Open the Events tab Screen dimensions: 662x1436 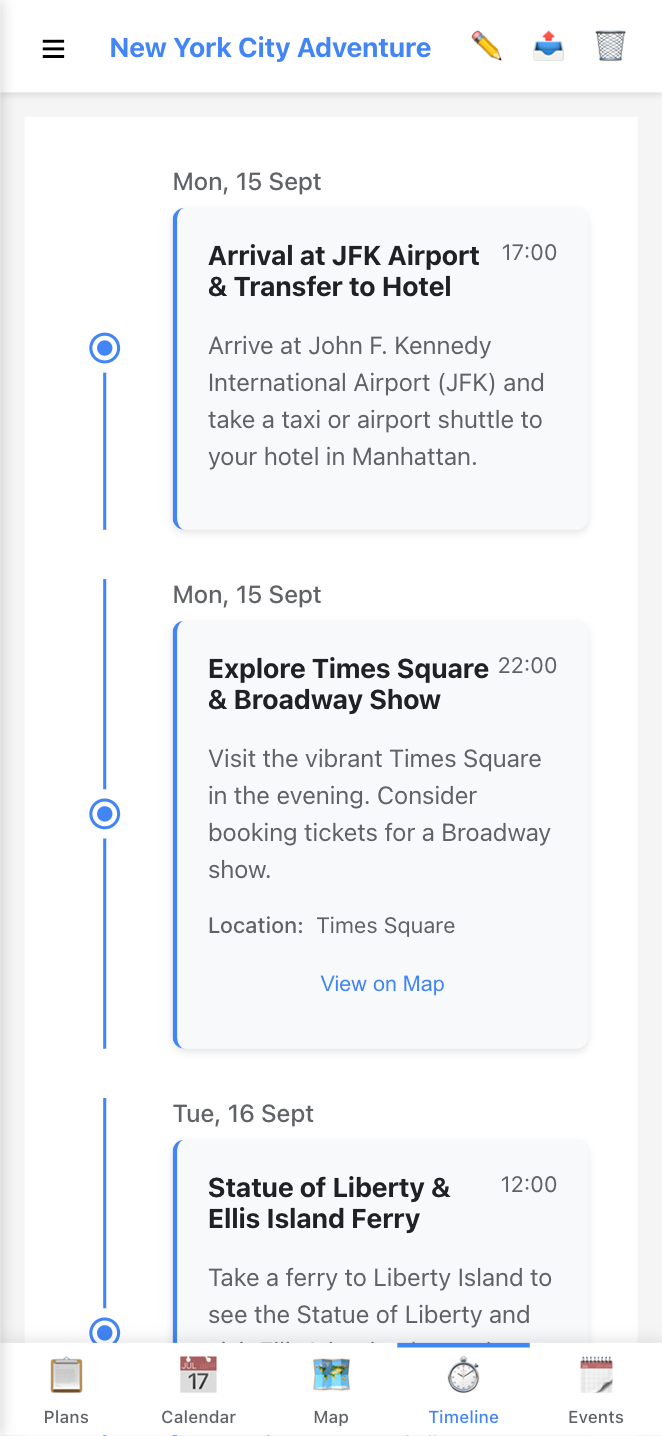[596, 1390]
